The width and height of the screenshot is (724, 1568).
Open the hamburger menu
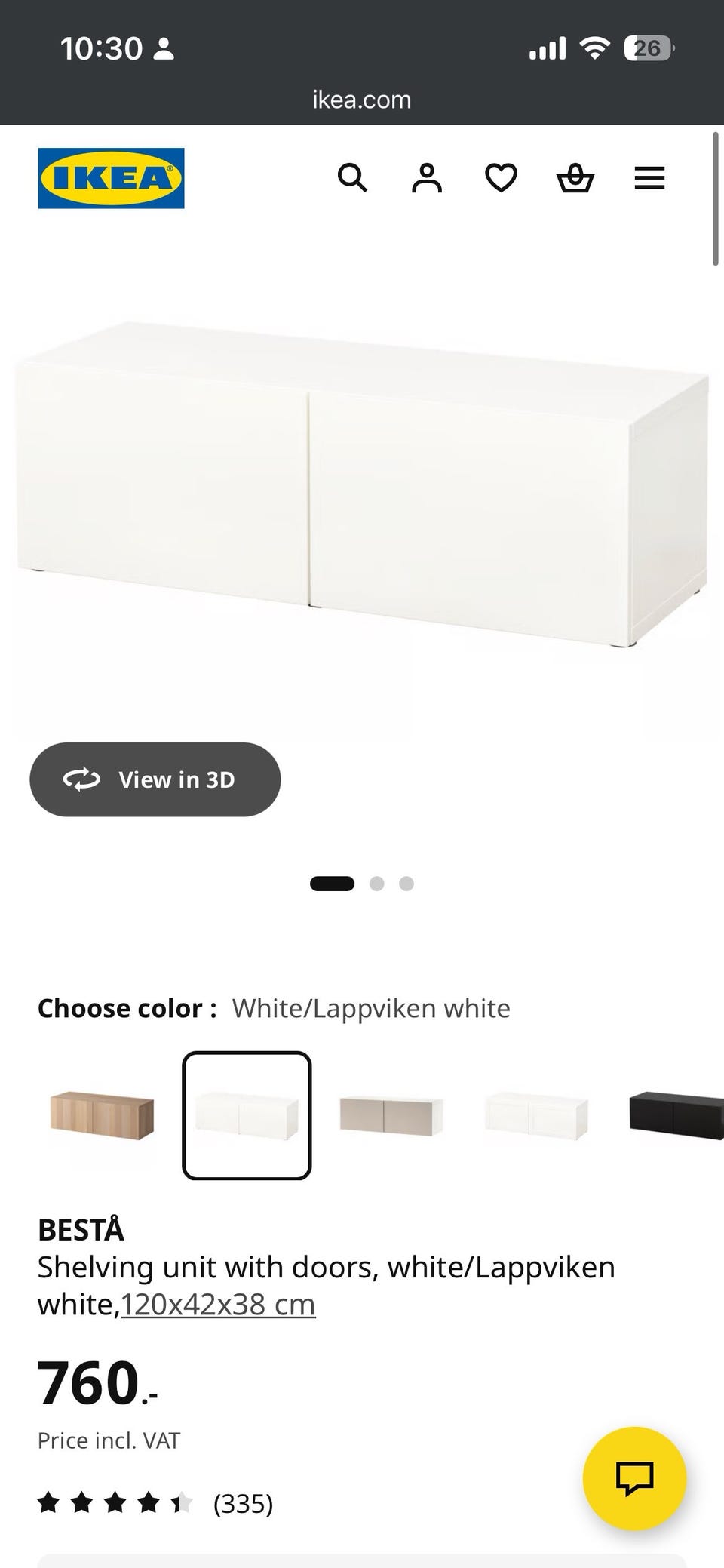tap(649, 178)
